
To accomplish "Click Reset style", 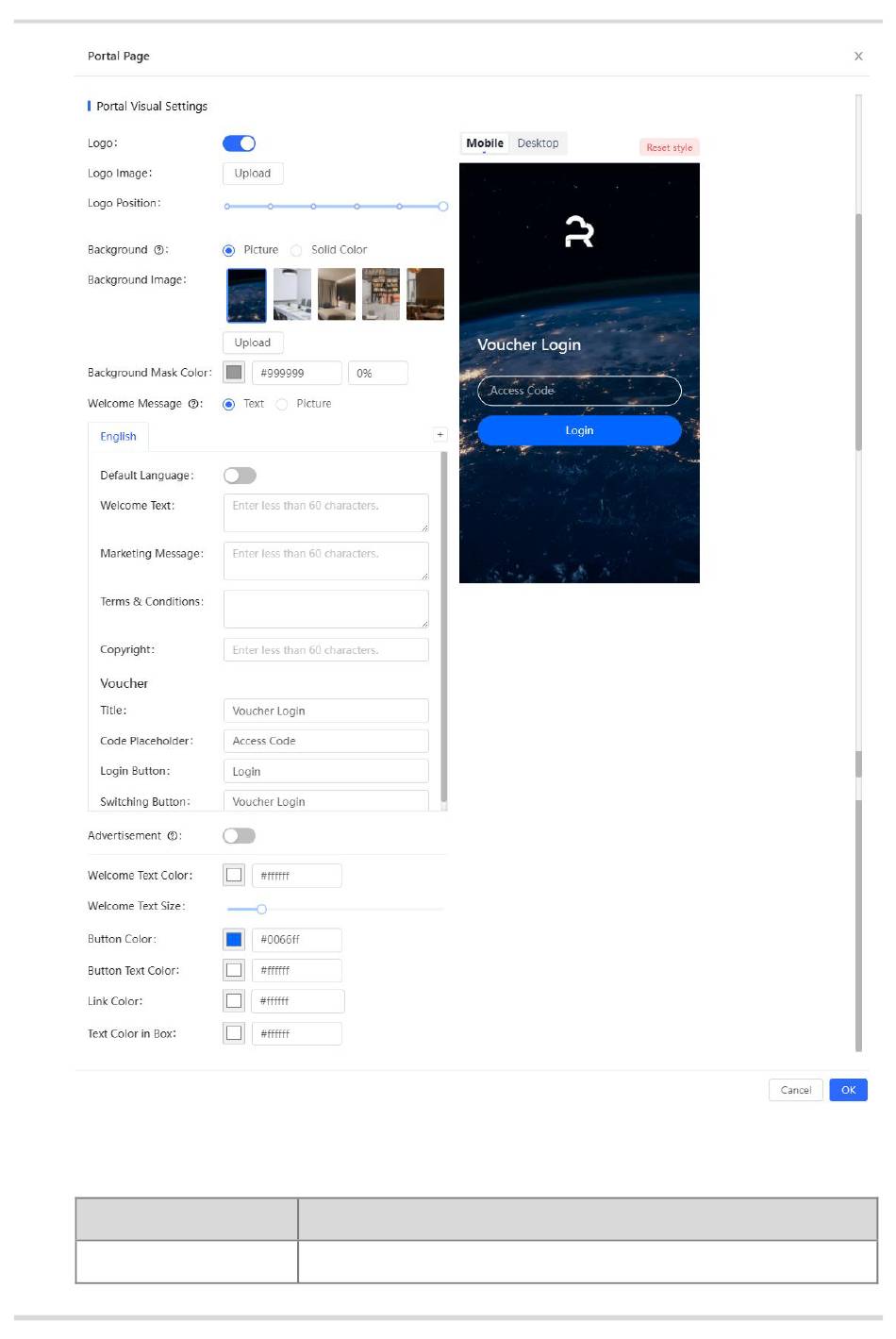I will (670, 147).
